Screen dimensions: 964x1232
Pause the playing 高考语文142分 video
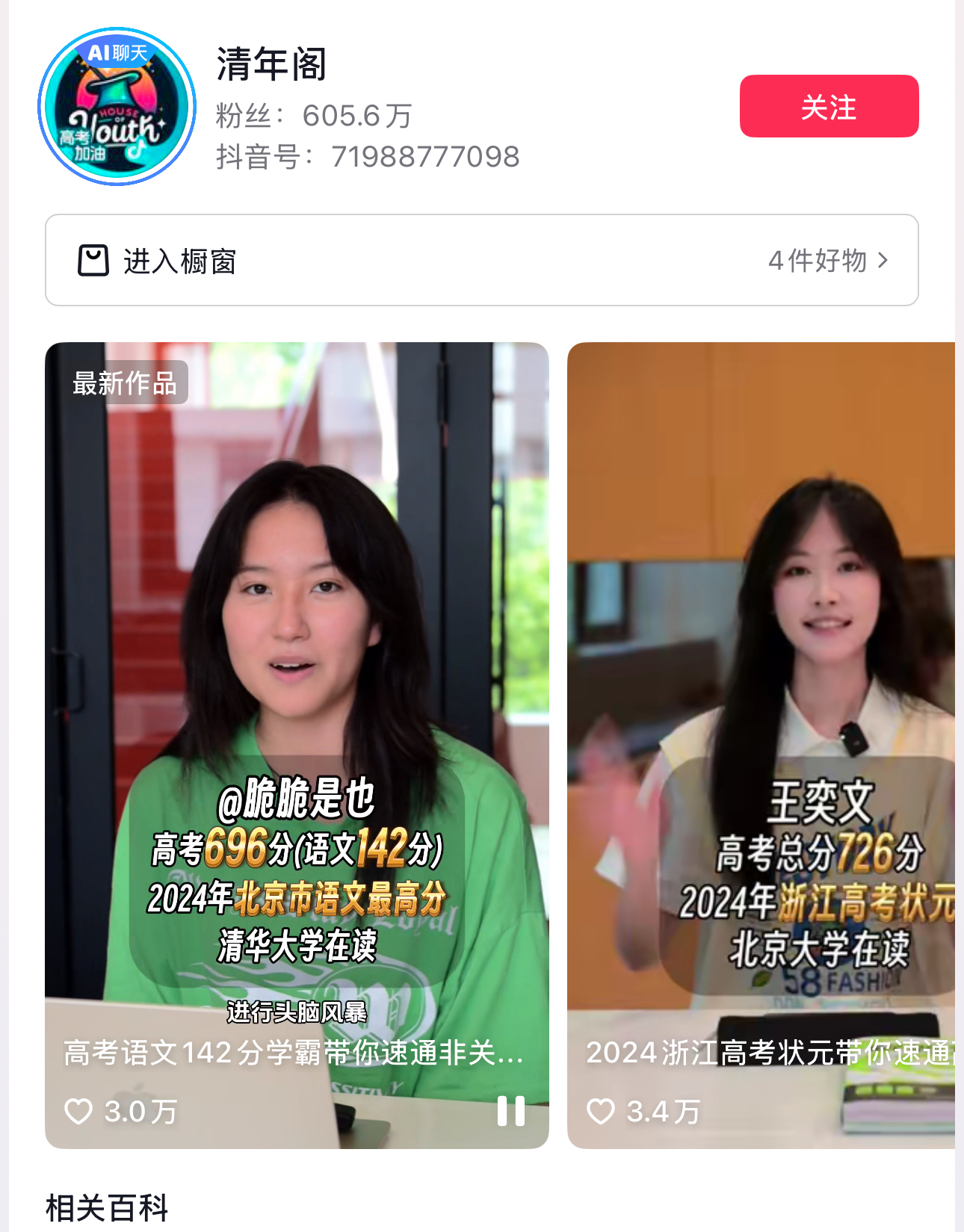[x=511, y=1111]
